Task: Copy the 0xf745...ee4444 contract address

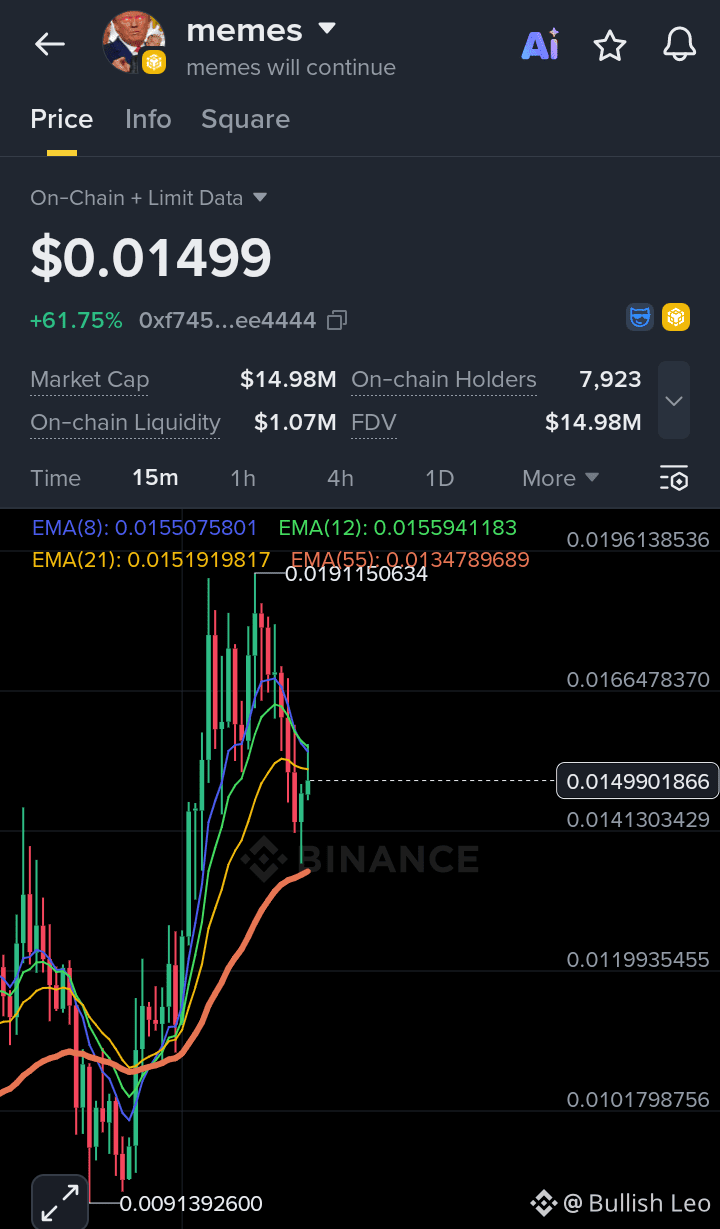Action: pos(336,320)
